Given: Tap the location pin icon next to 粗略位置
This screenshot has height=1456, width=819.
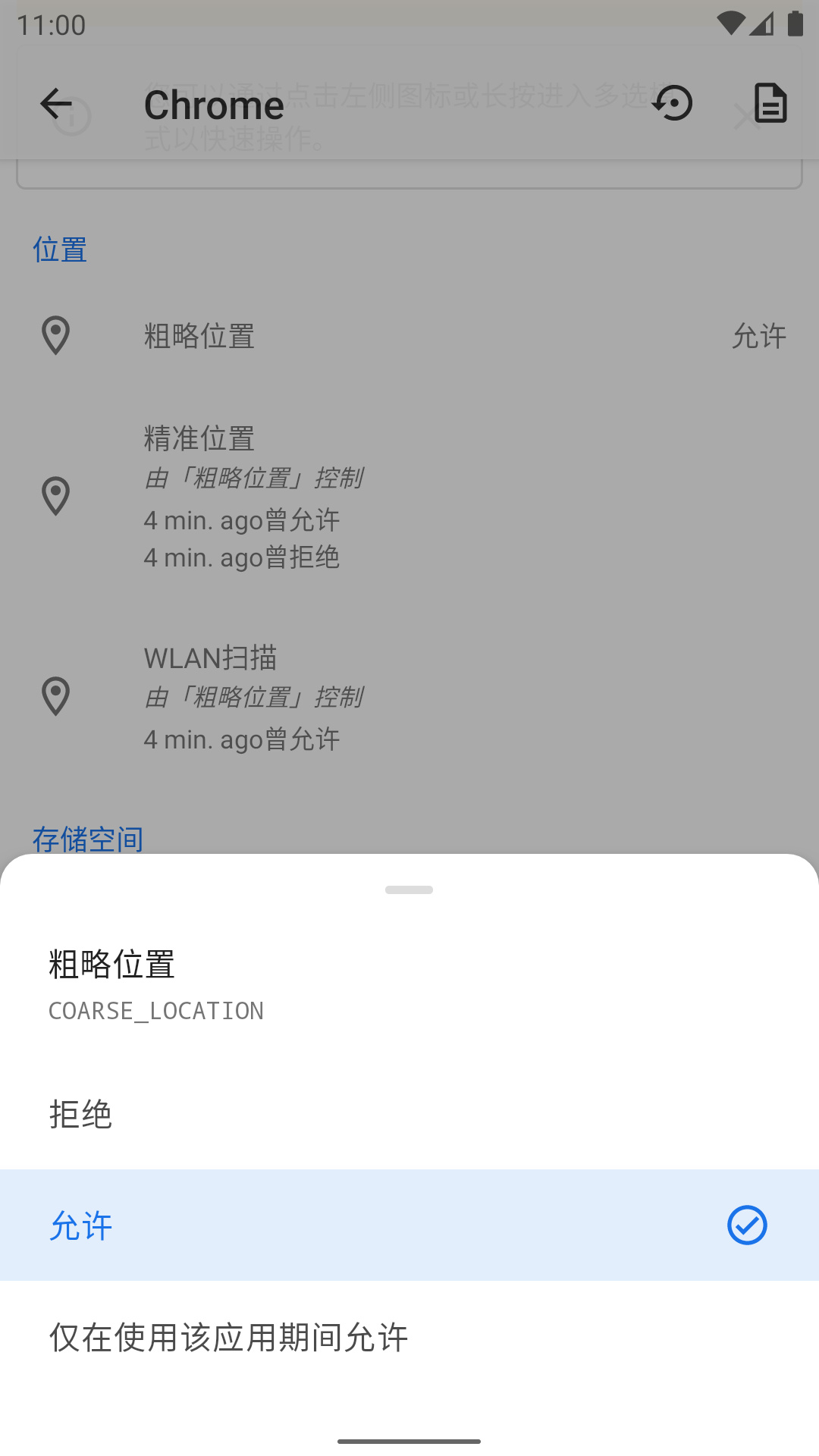Looking at the screenshot, I should (56, 337).
